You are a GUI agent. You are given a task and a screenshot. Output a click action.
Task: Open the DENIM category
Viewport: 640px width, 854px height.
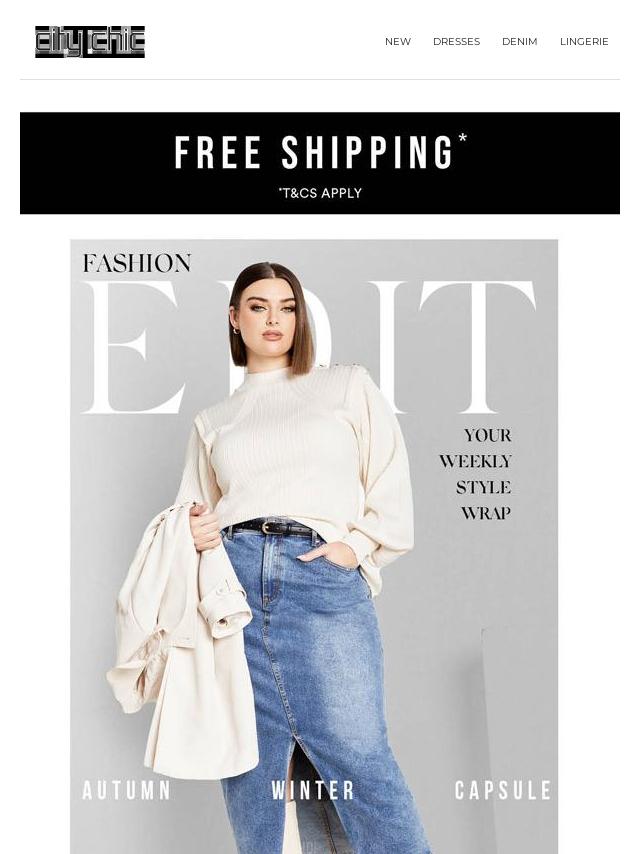point(519,42)
